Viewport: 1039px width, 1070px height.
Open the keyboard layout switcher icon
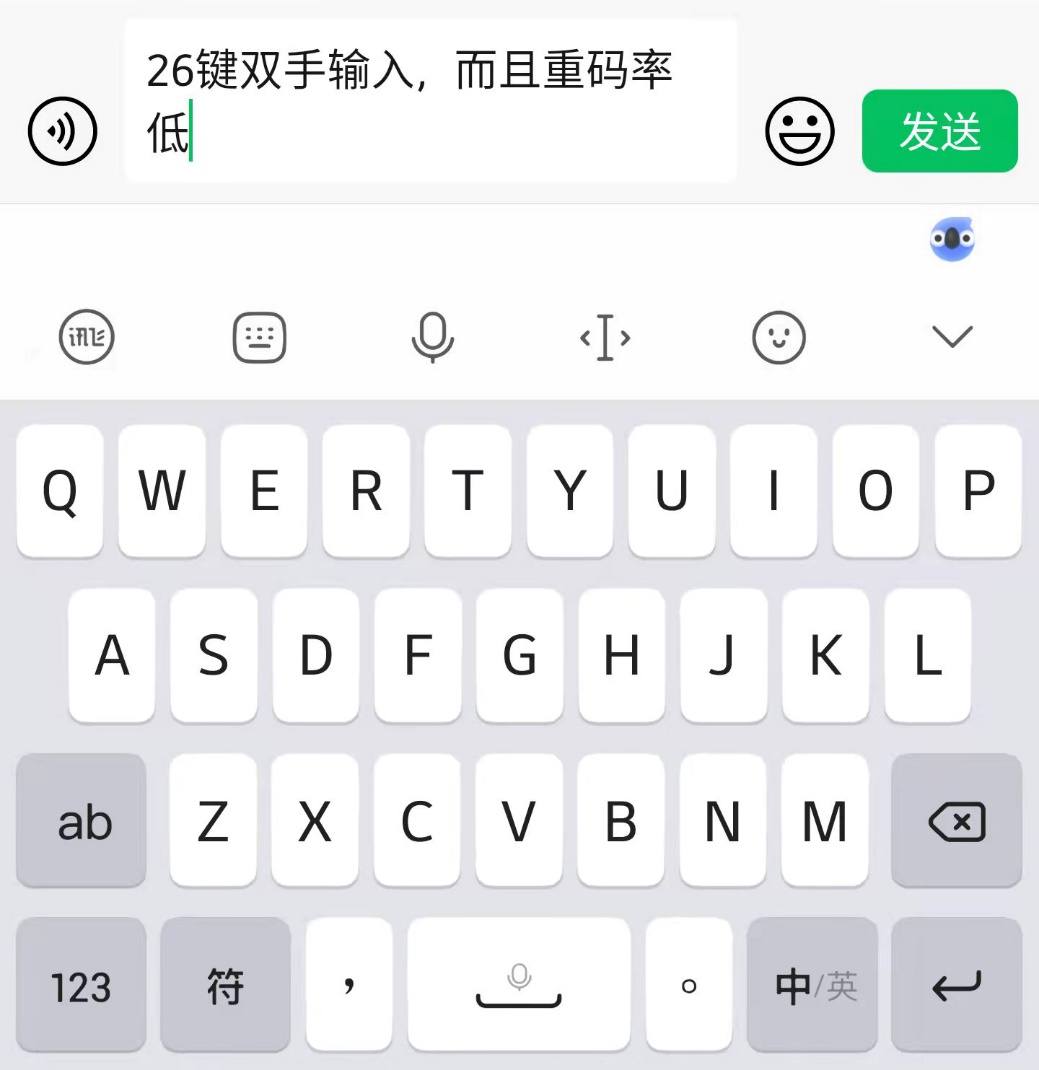point(260,337)
